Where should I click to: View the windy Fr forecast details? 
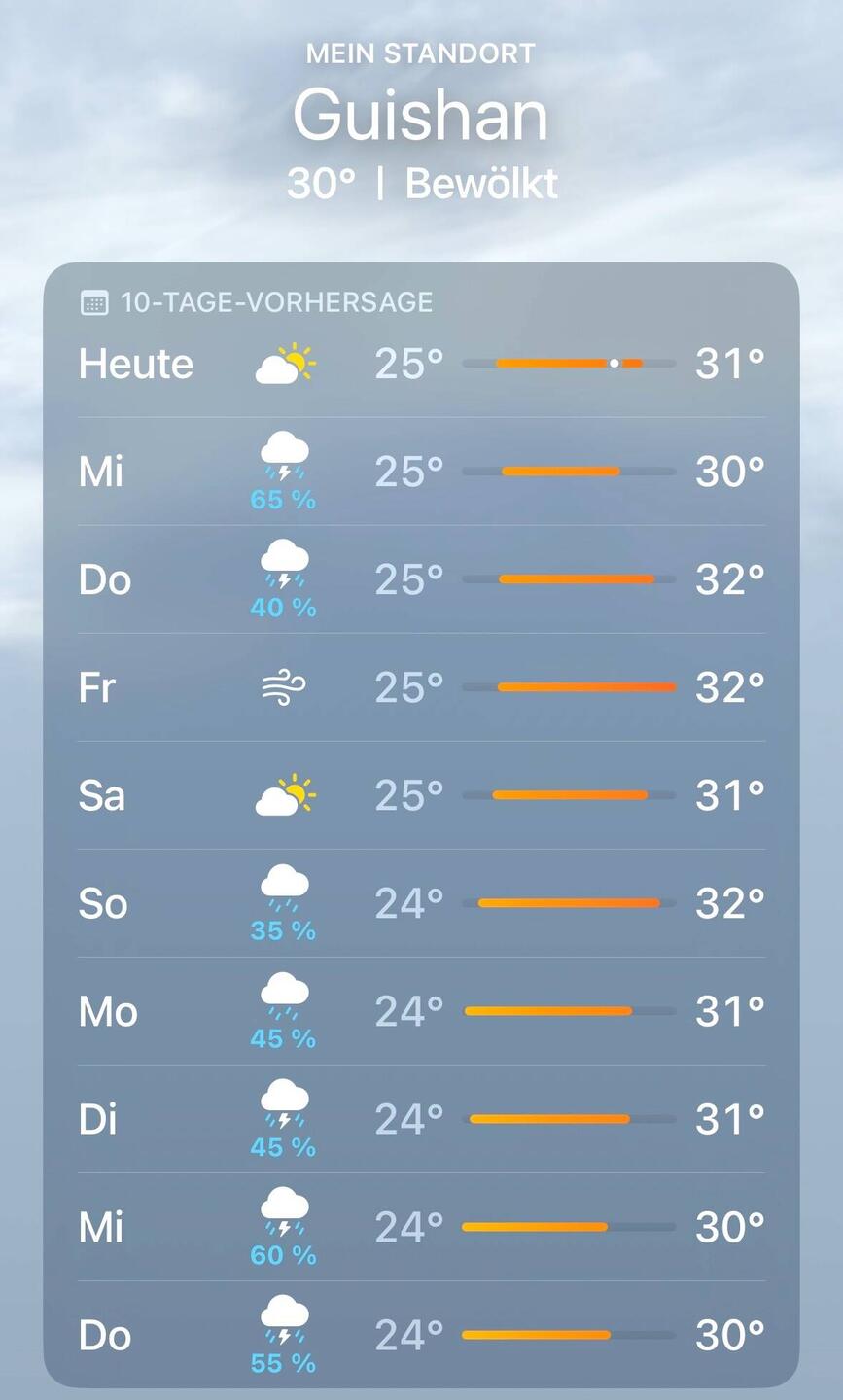(x=421, y=687)
